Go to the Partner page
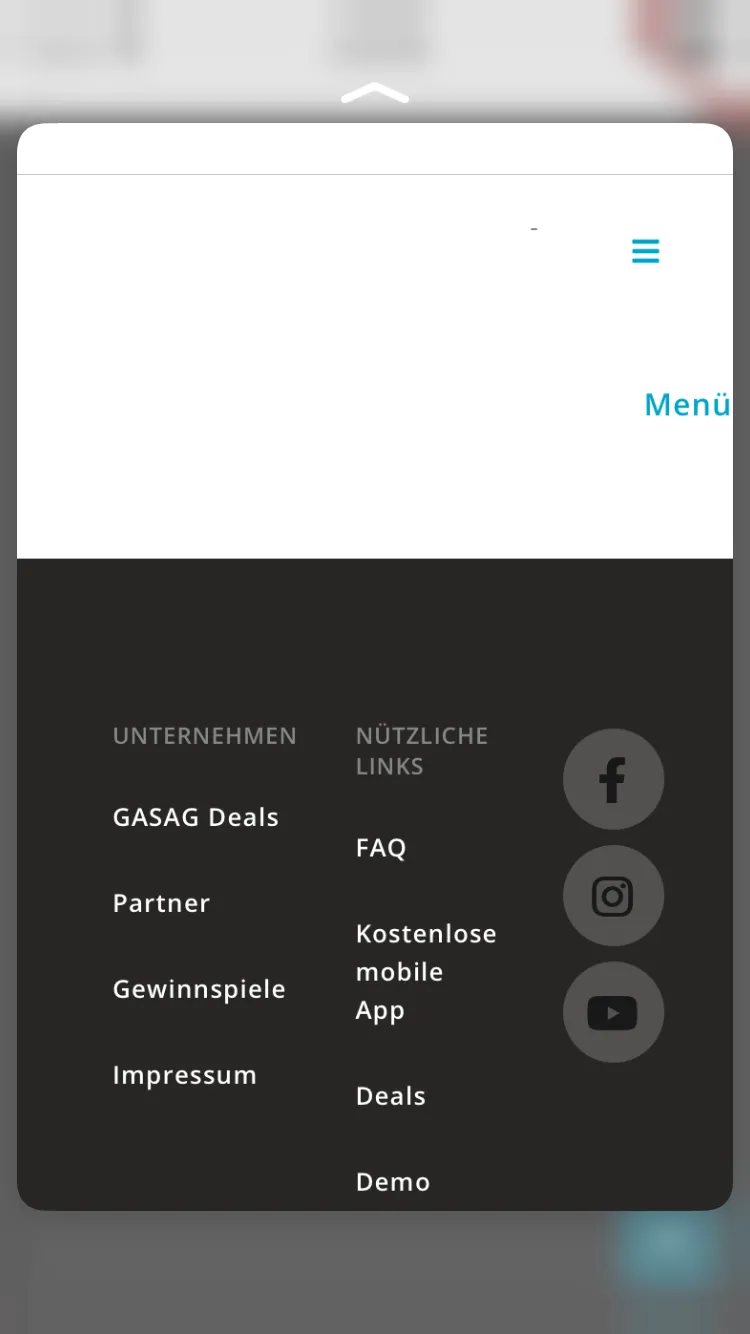Image resolution: width=750 pixels, height=1334 pixels. click(x=162, y=903)
